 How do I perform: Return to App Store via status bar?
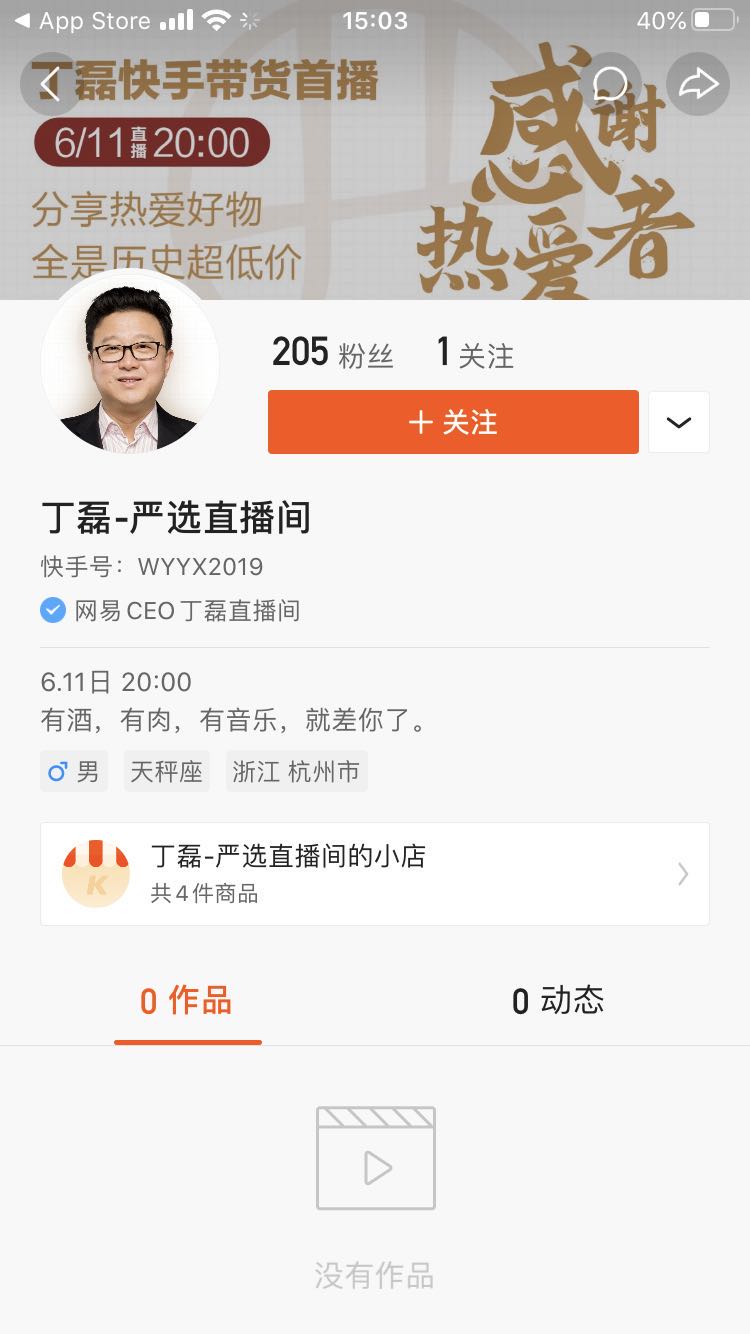click(x=82, y=20)
